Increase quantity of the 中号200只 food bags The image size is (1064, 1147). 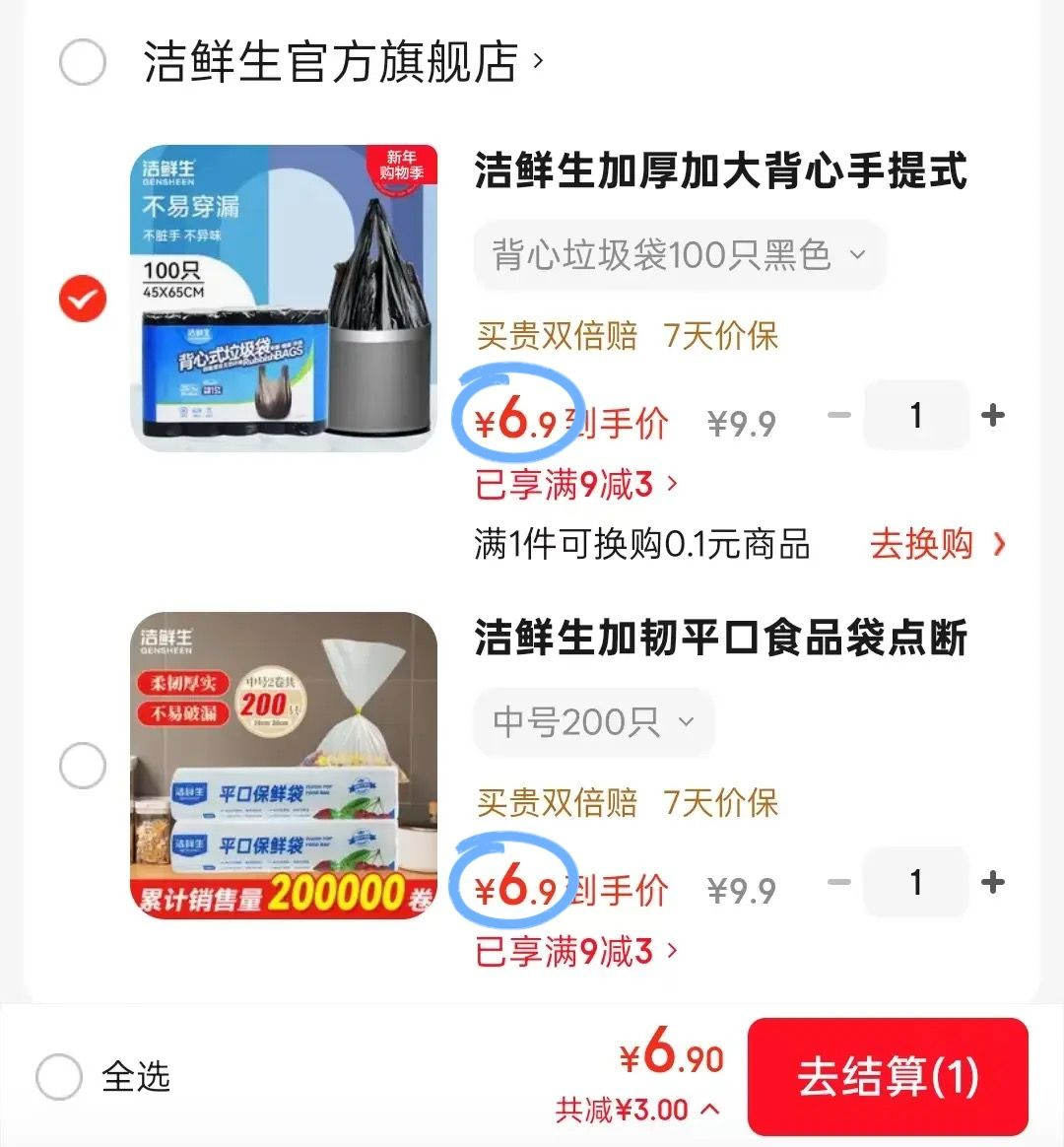point(993,882)
